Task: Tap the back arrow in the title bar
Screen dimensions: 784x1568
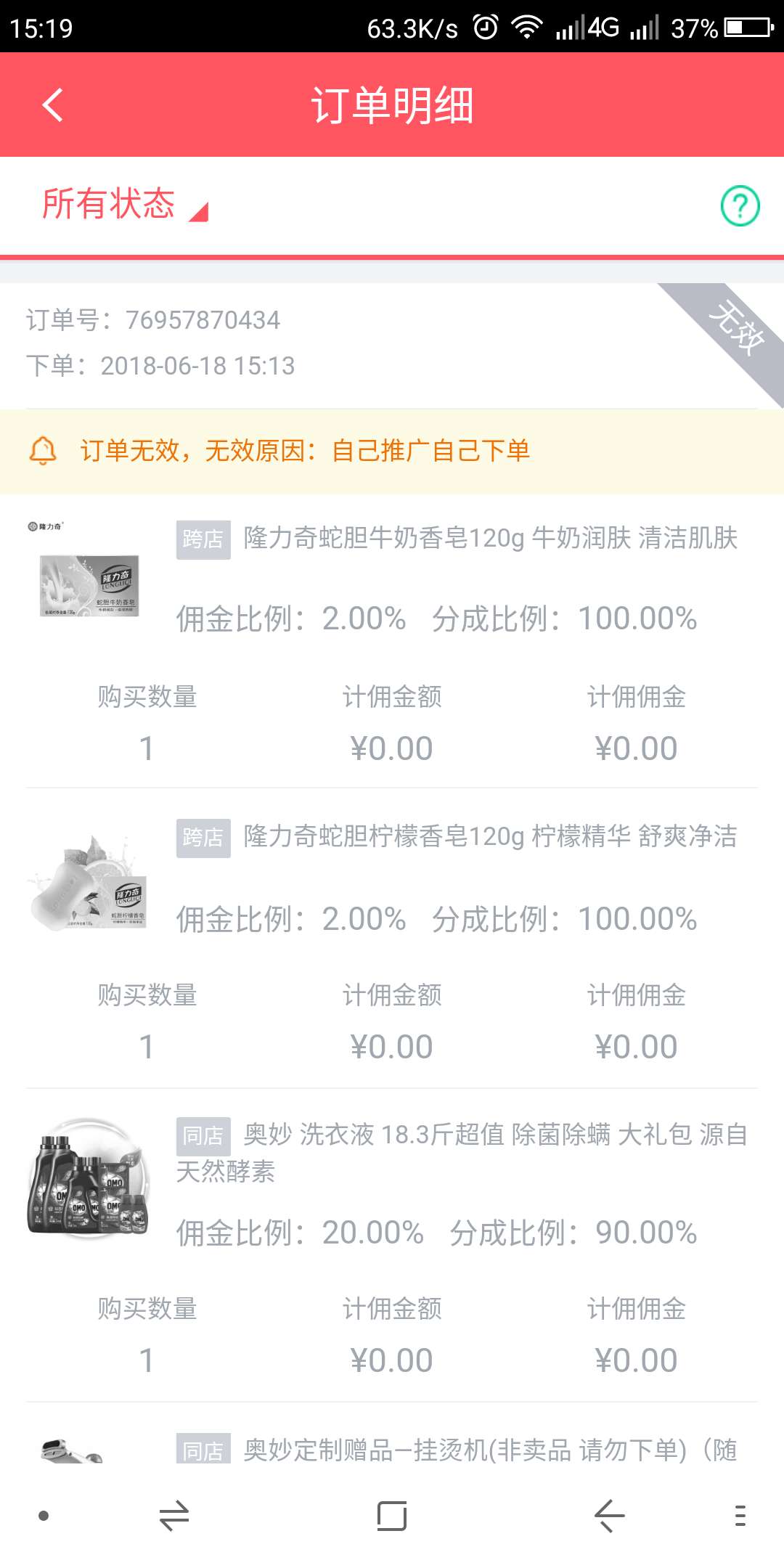Action: (x=51, y=106)
